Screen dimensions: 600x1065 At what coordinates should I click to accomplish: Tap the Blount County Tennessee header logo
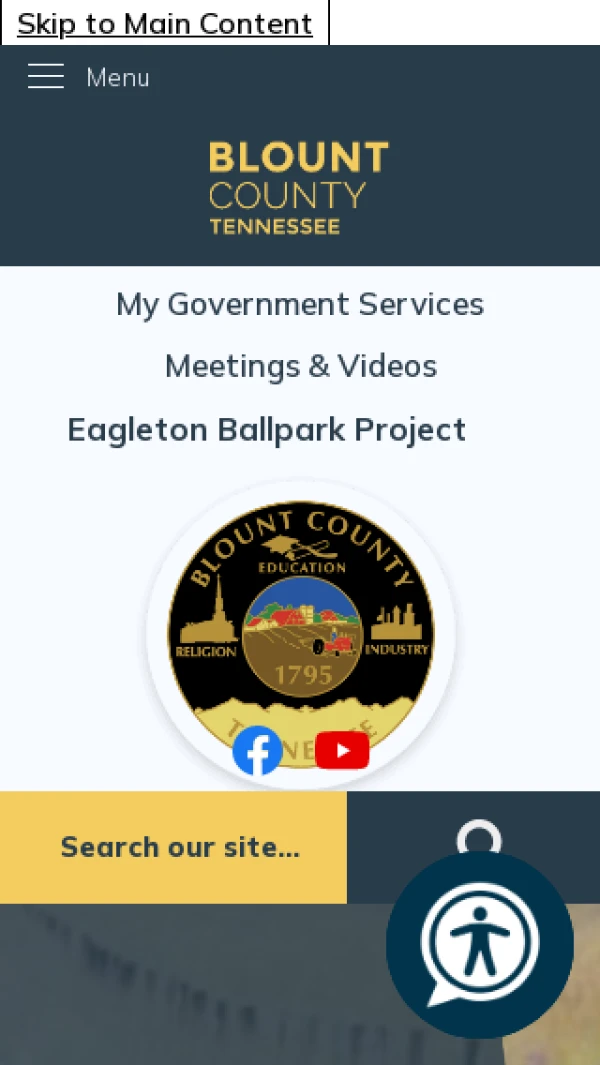[299, 188]
